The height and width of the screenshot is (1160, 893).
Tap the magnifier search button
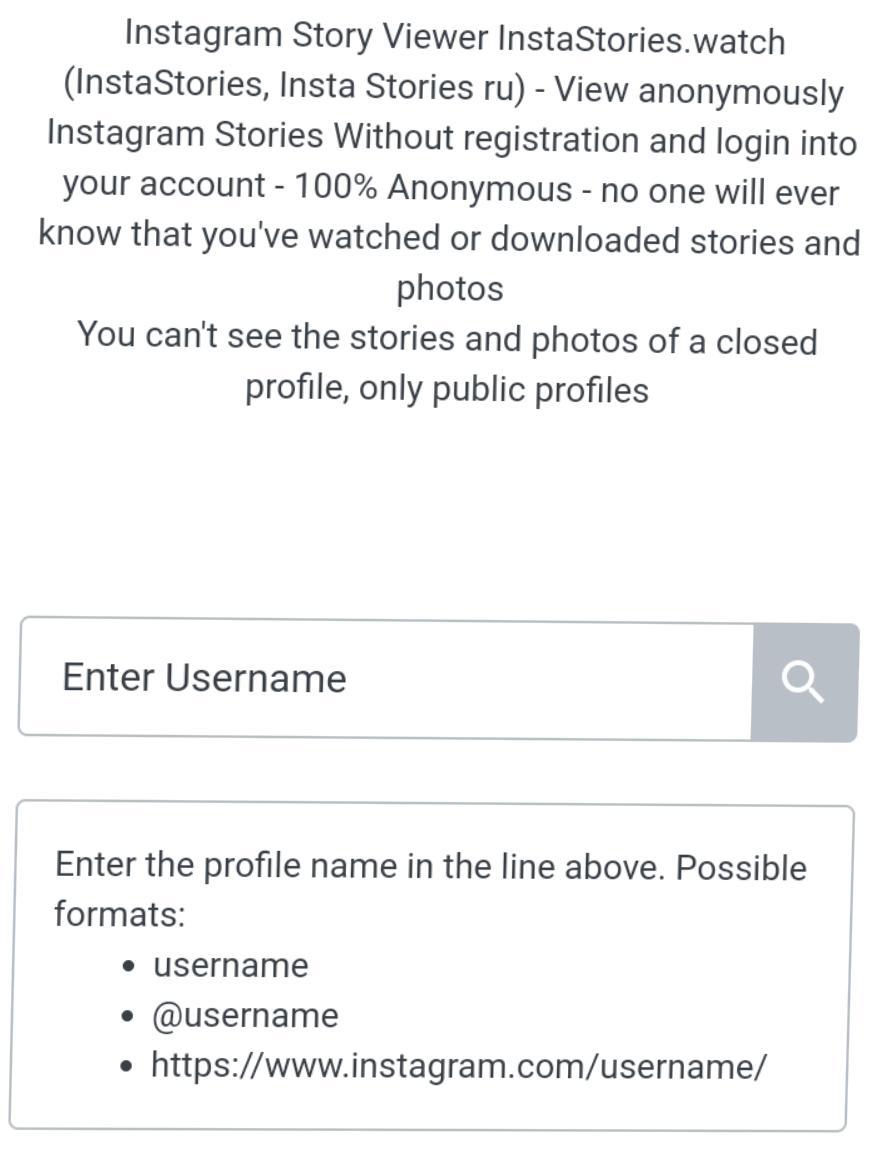pyautogui.click(x=803, y=682)
